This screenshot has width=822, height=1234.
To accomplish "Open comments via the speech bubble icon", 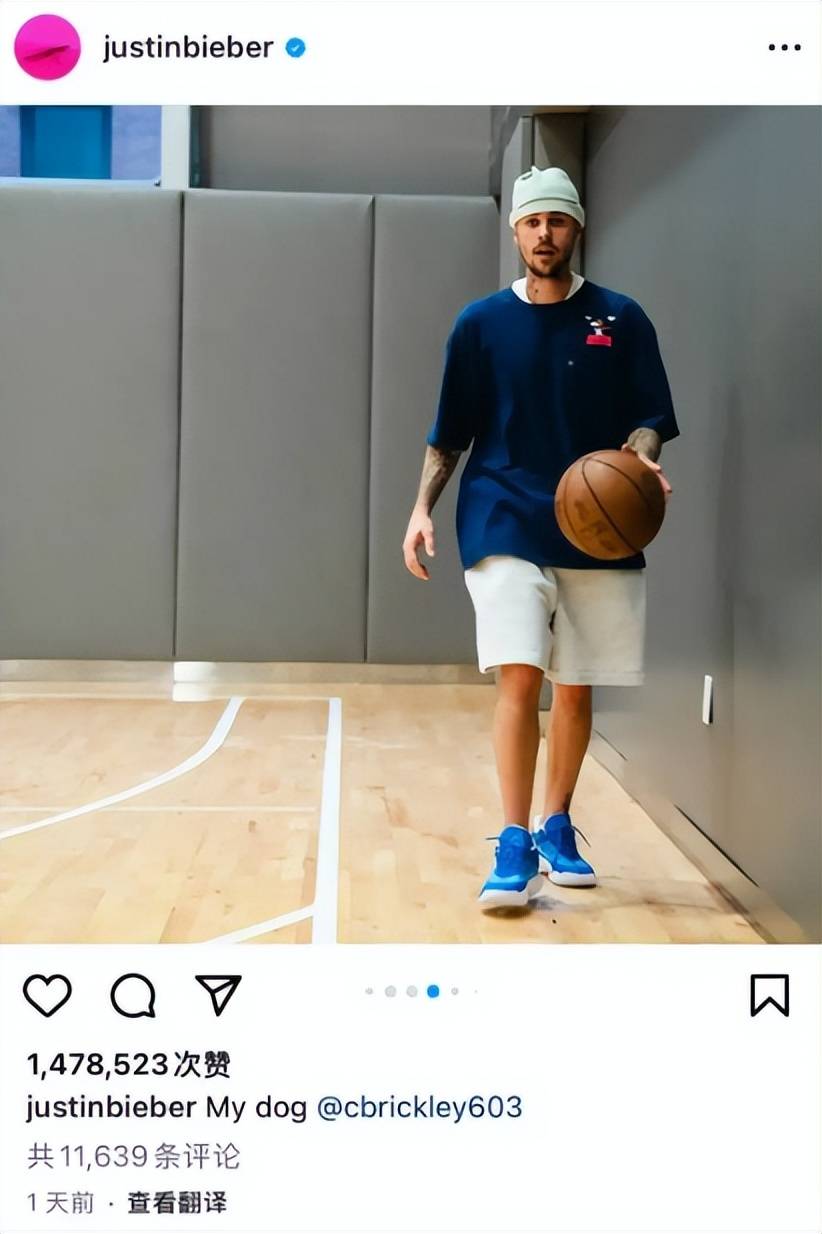I will coord(133,995).
